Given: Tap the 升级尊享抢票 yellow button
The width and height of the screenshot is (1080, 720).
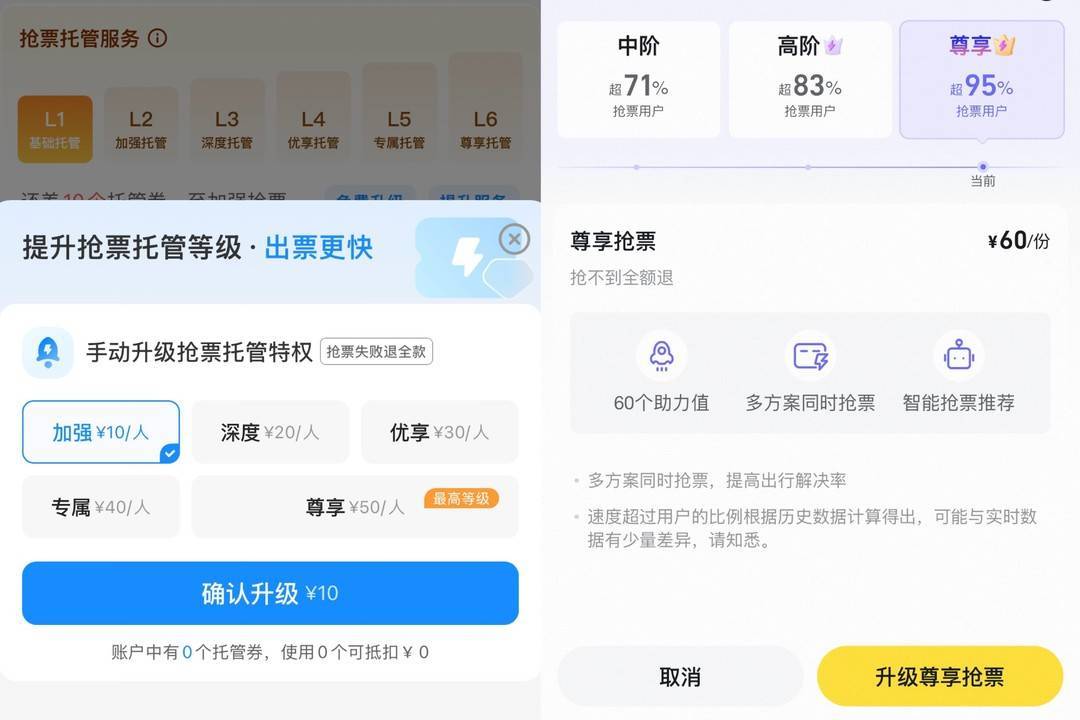Looking at the screenshot, I should [939, 677].
